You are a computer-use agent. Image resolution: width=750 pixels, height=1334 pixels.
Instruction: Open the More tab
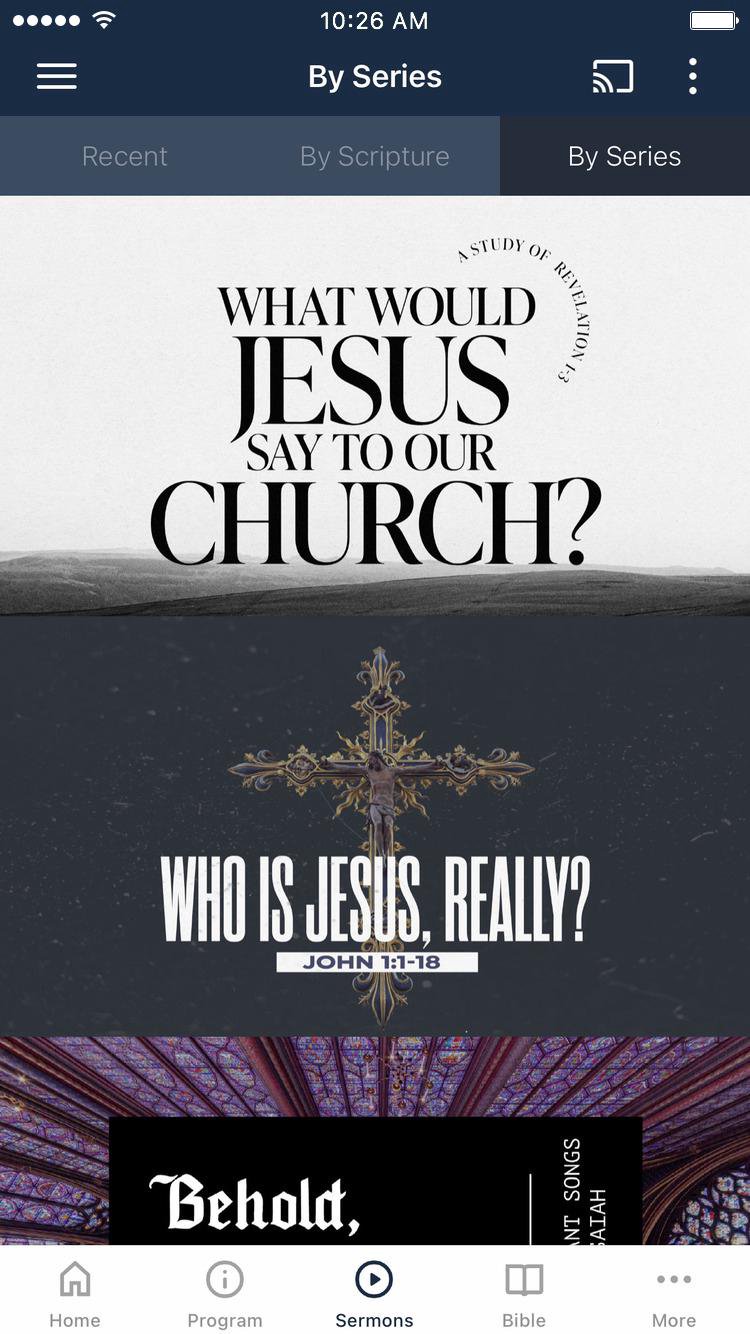(x=674, y=1295)
